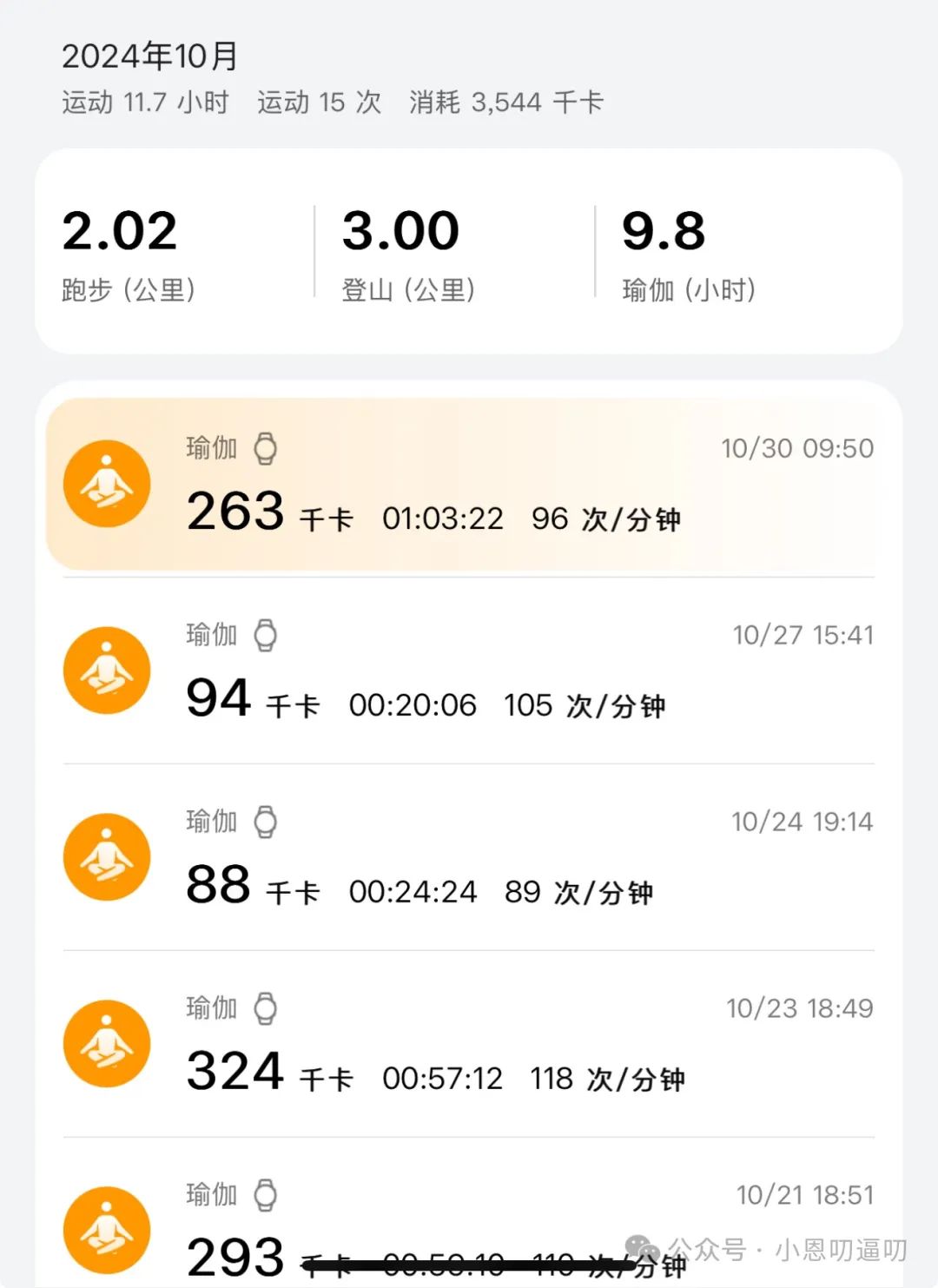
Task: Tap the watch icon next to the 10/24 yoga label
Action: 266,821
